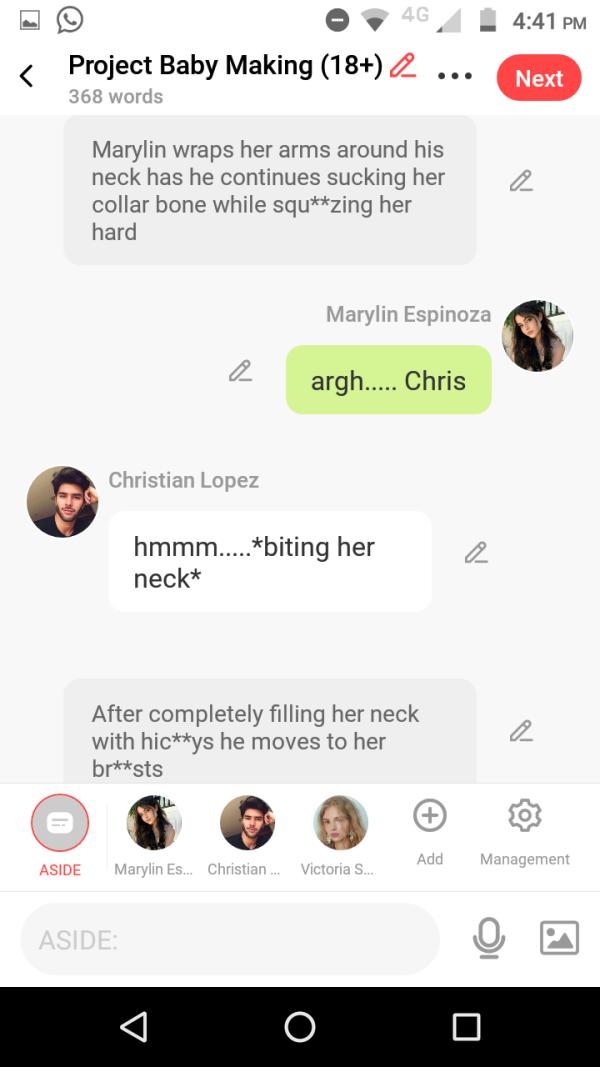This screenshot has width=600, height=1067.
Task: Add a new character
Action: tap(429, 817)
